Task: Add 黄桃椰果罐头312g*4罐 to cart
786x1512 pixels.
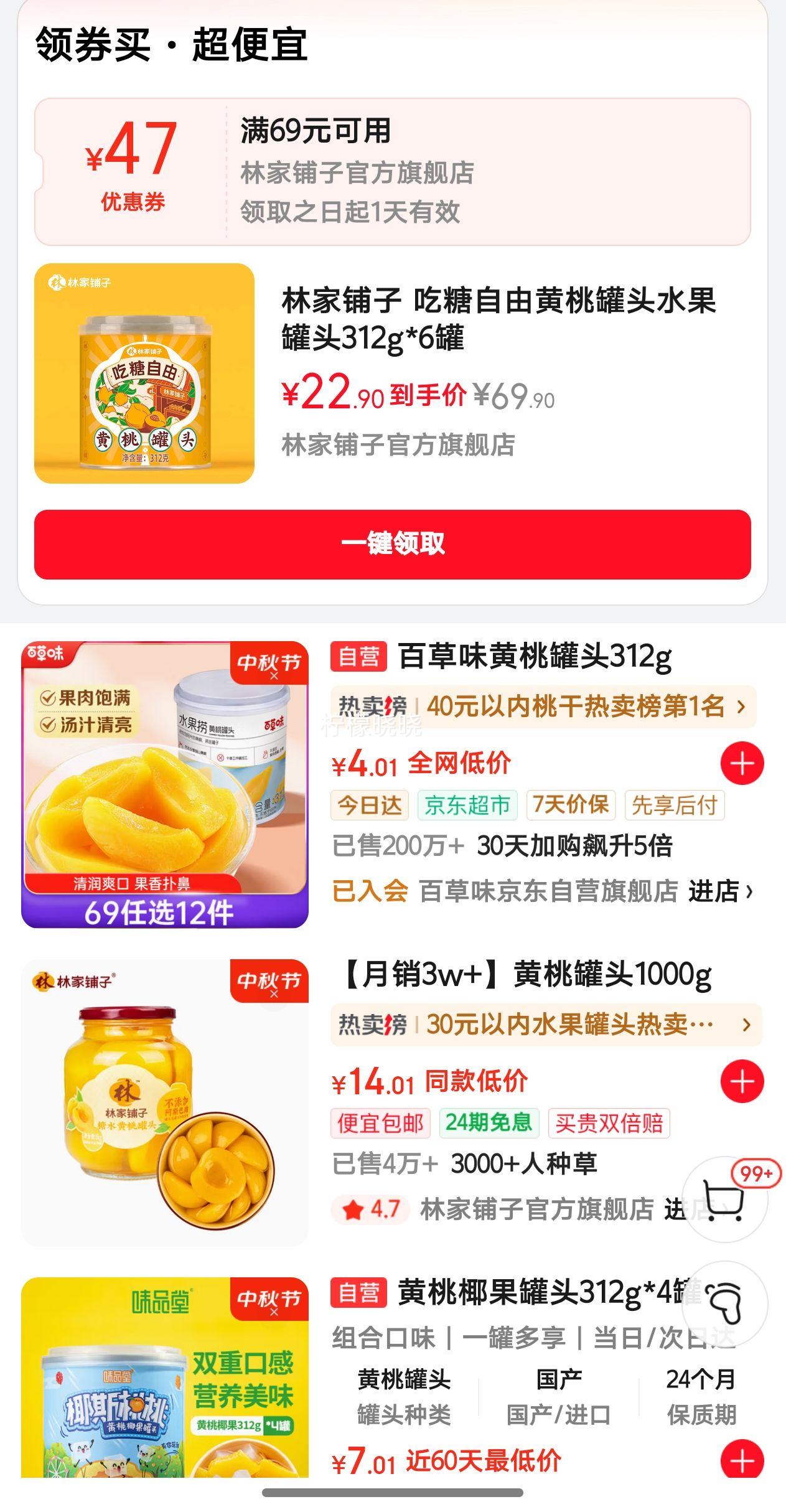Action: coord(742,1460)
